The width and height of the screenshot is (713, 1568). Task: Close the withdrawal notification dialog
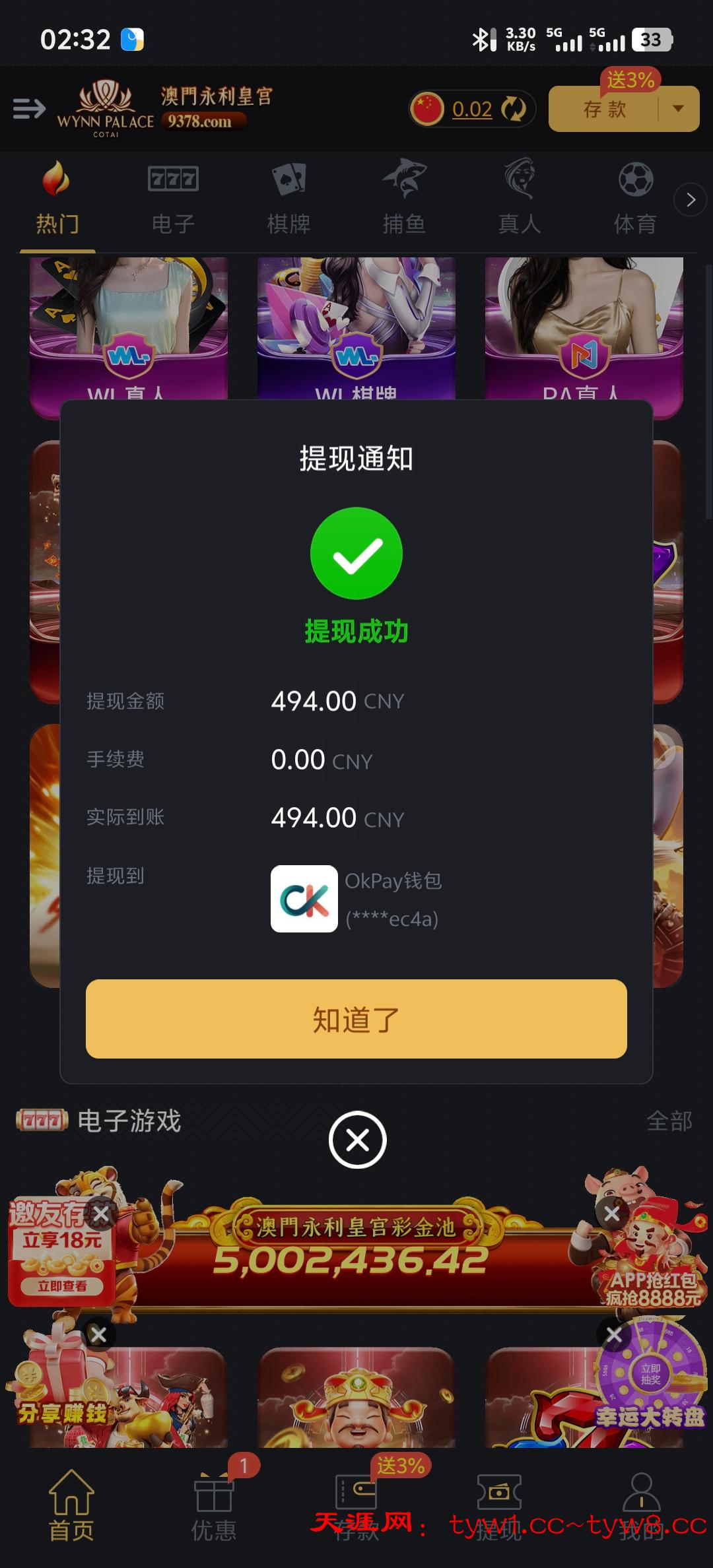[x=357, y=1140]
